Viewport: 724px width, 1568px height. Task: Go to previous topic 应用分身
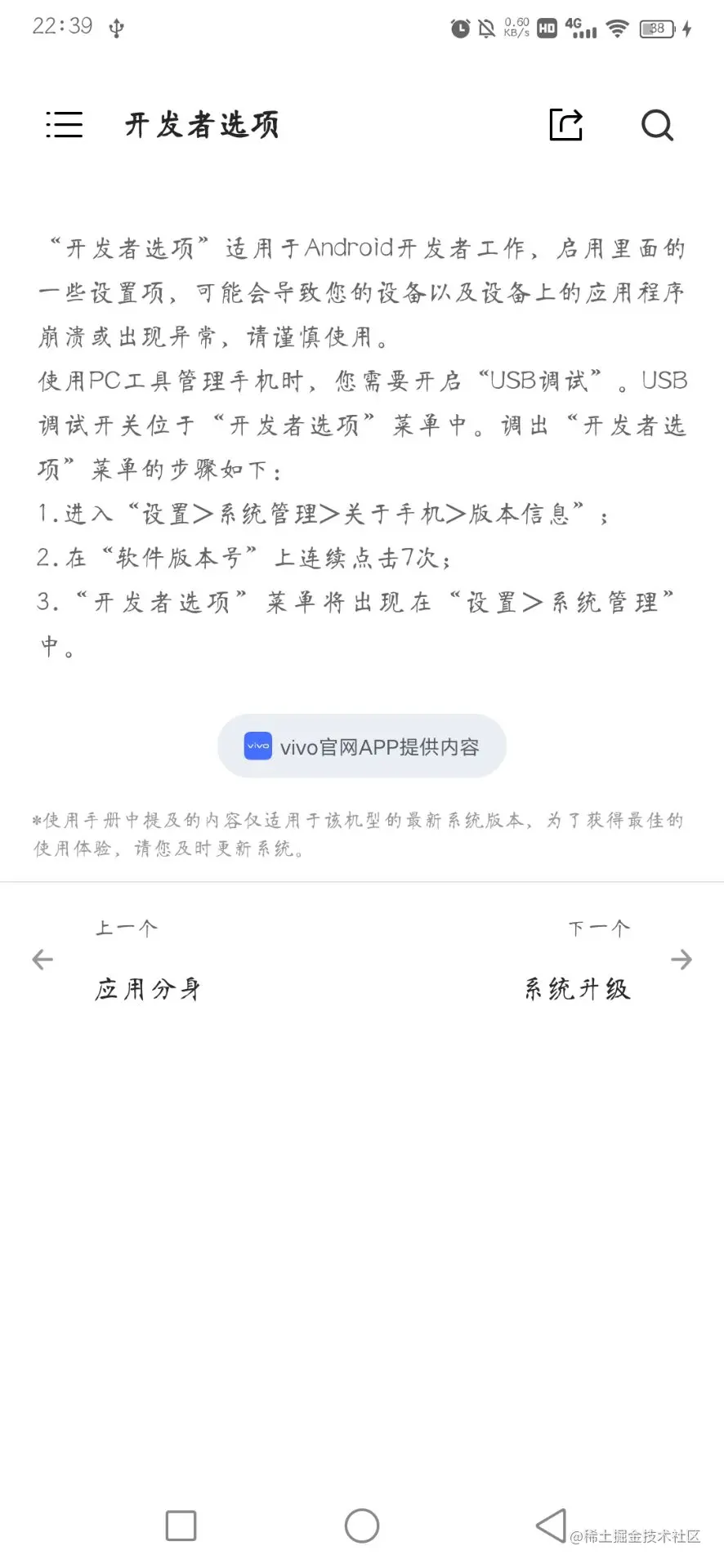(x=146, y=989)
